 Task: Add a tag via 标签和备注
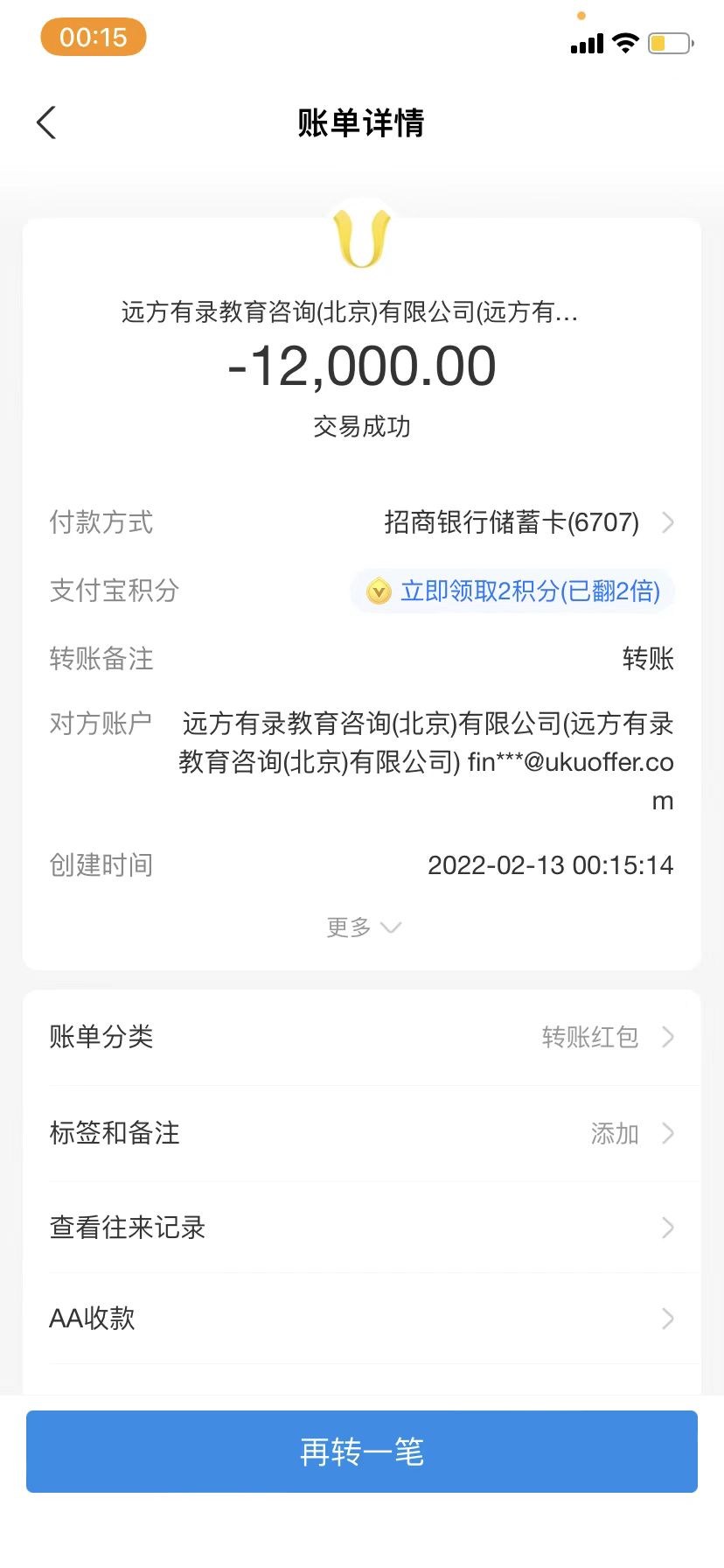(362, 1134)
